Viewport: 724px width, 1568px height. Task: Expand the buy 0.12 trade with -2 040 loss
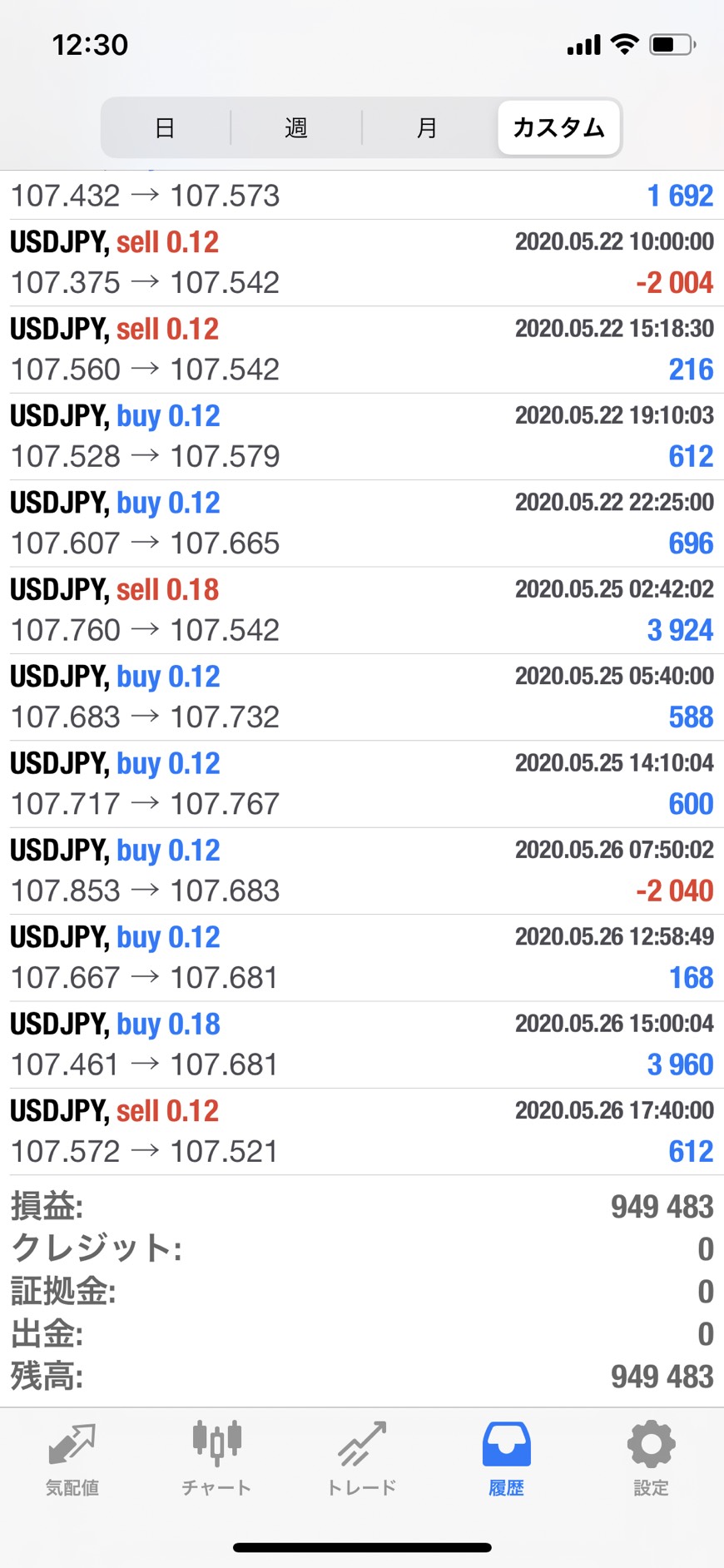coord(362,871)
